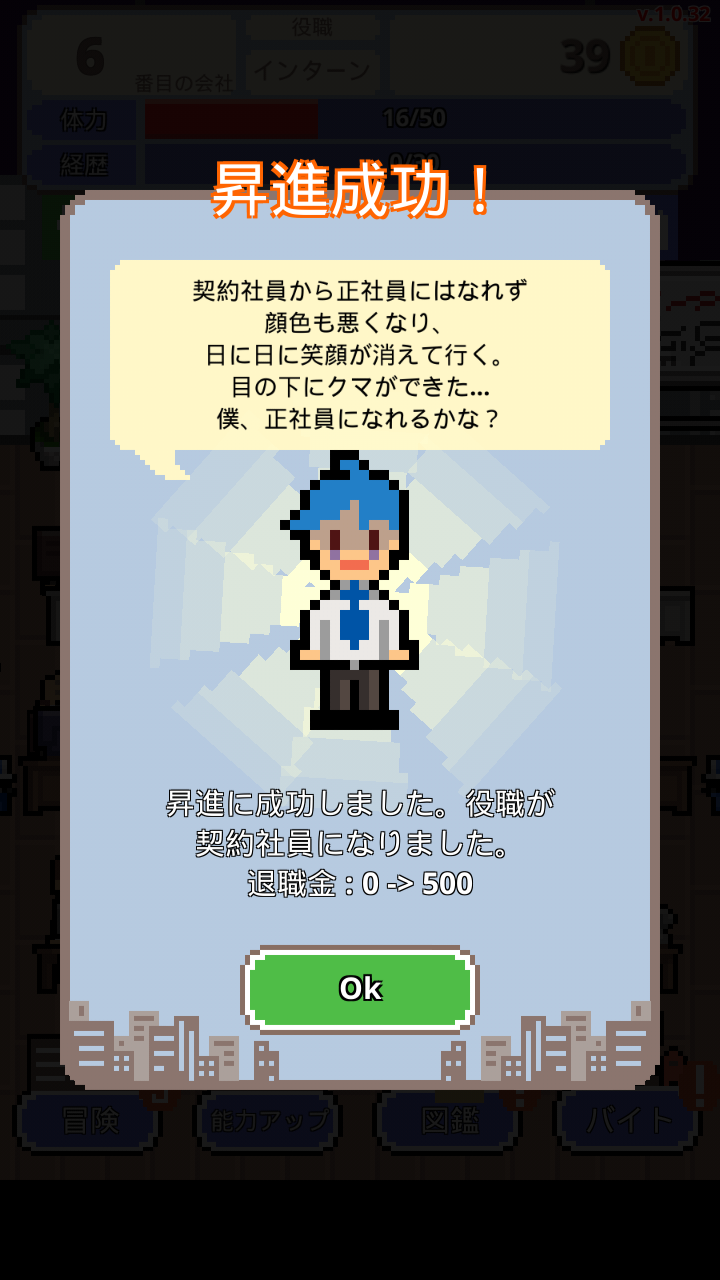The width and height of the screenshot is (720, 1280).
Task: Open the 役職 job title panel
Action: click(x=313, y=28)
